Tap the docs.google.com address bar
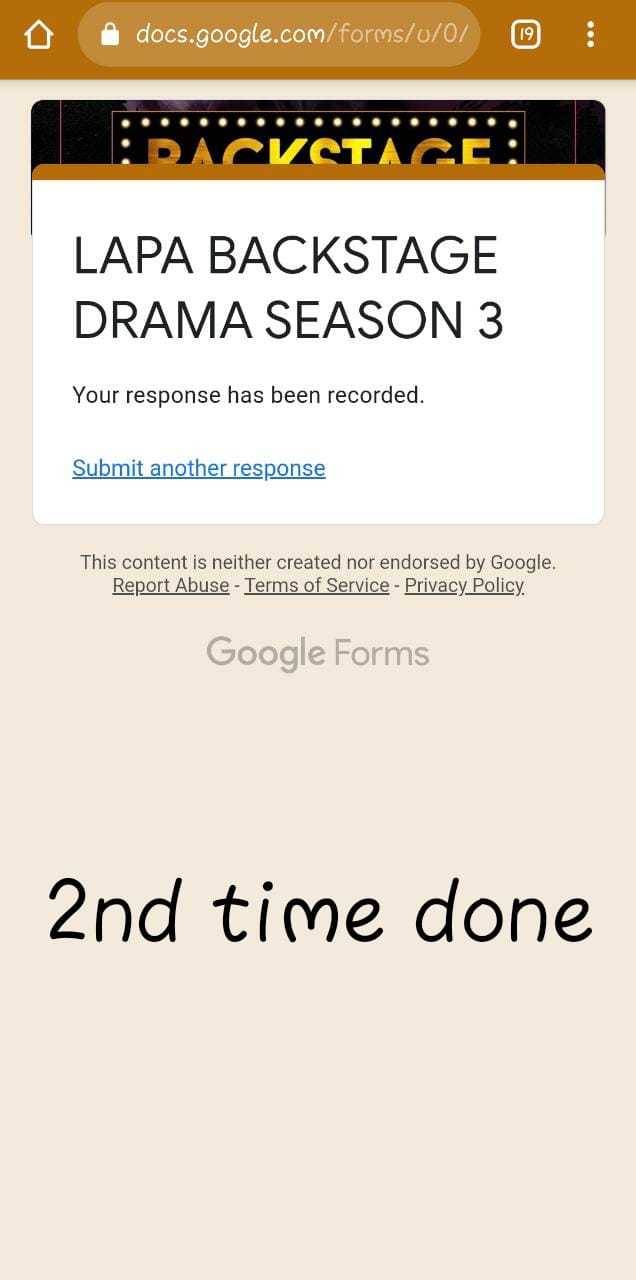636x1280 pixels. (279, 35)
